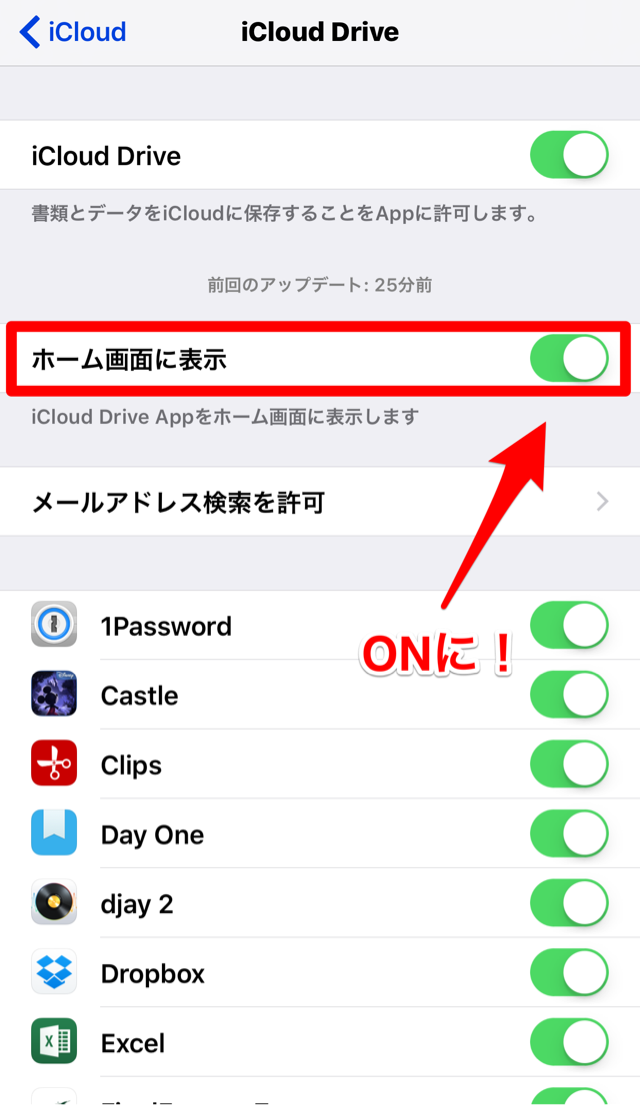
Task: Turn off the iCloud Drive switch
Action: point(569,156)
